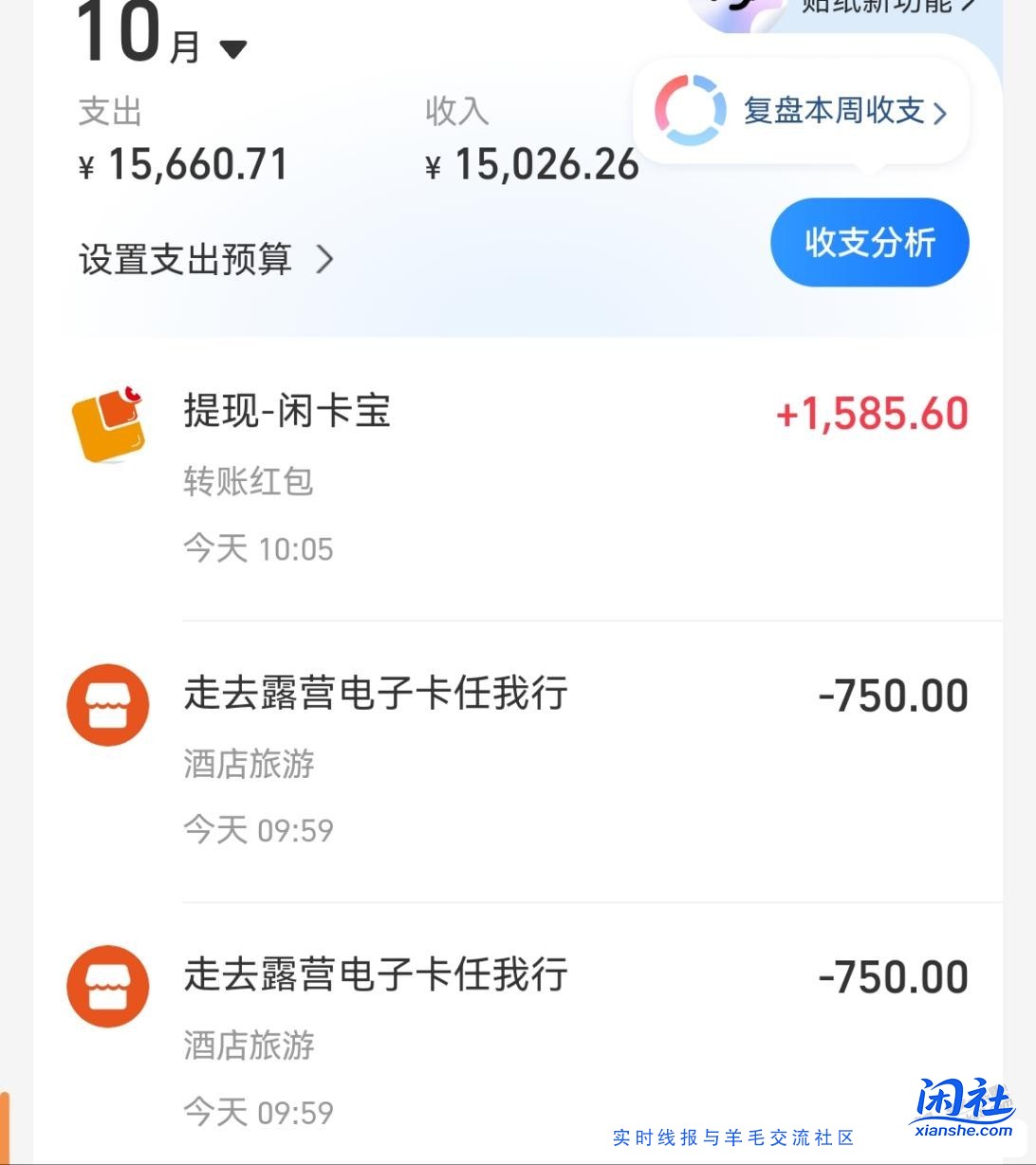Open 设置支出预算 settings

coord(185,258)
